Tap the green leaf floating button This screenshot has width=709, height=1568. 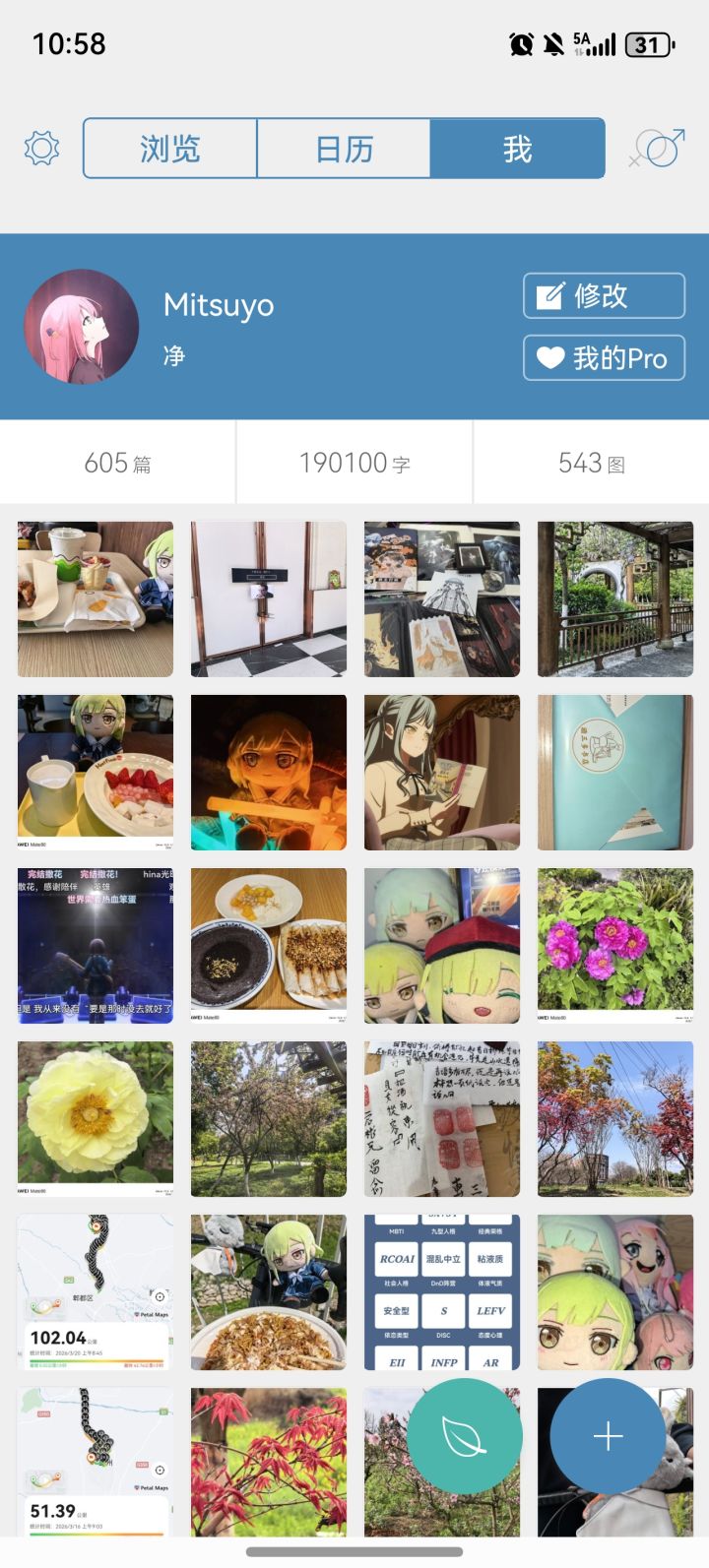coord(464,1435)
